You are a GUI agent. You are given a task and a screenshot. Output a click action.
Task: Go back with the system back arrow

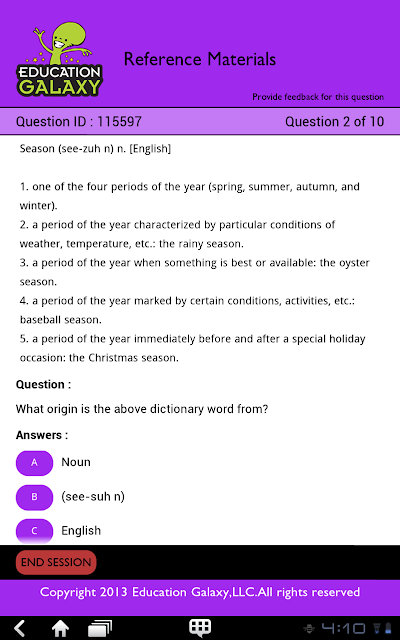(x=19, y=628)
